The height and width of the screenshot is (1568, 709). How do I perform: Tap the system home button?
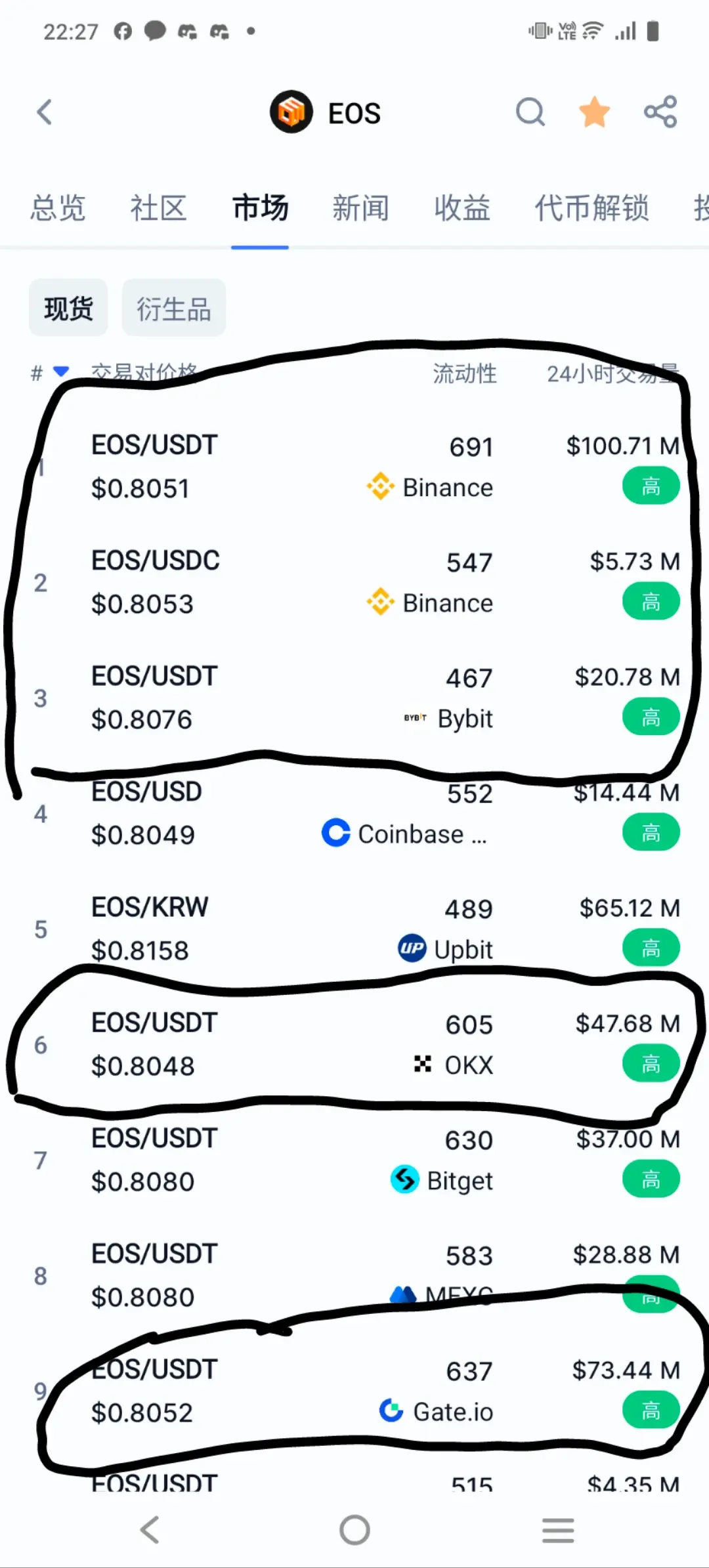tap(354, 1530)
